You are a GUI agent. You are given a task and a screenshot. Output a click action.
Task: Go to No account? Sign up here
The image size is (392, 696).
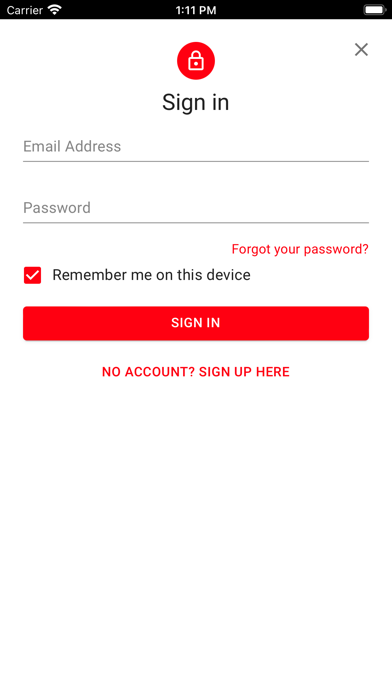tap(196, 372)
